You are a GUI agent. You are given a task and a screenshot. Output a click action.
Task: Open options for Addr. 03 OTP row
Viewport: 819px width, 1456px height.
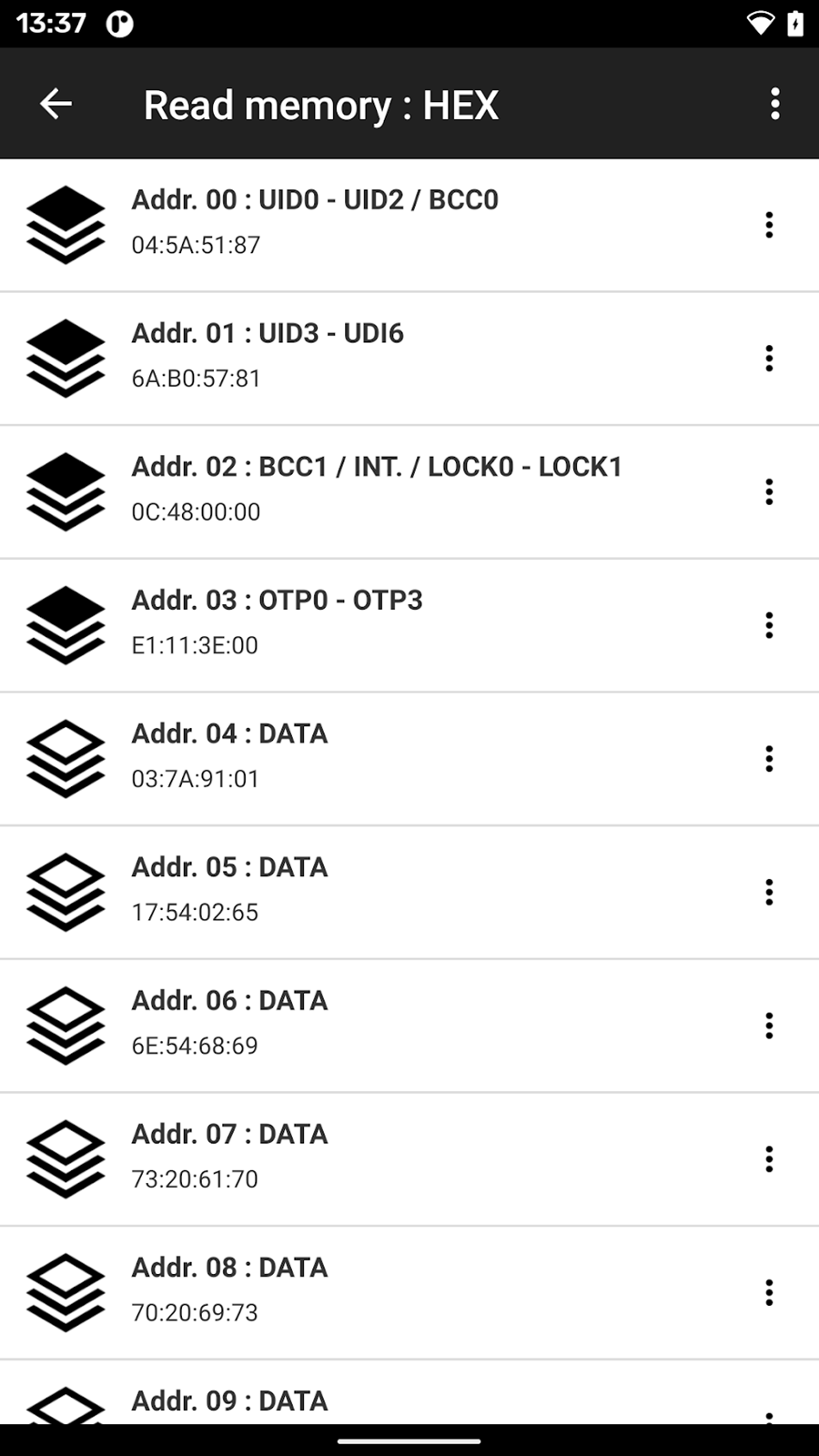tap(769, 625)
